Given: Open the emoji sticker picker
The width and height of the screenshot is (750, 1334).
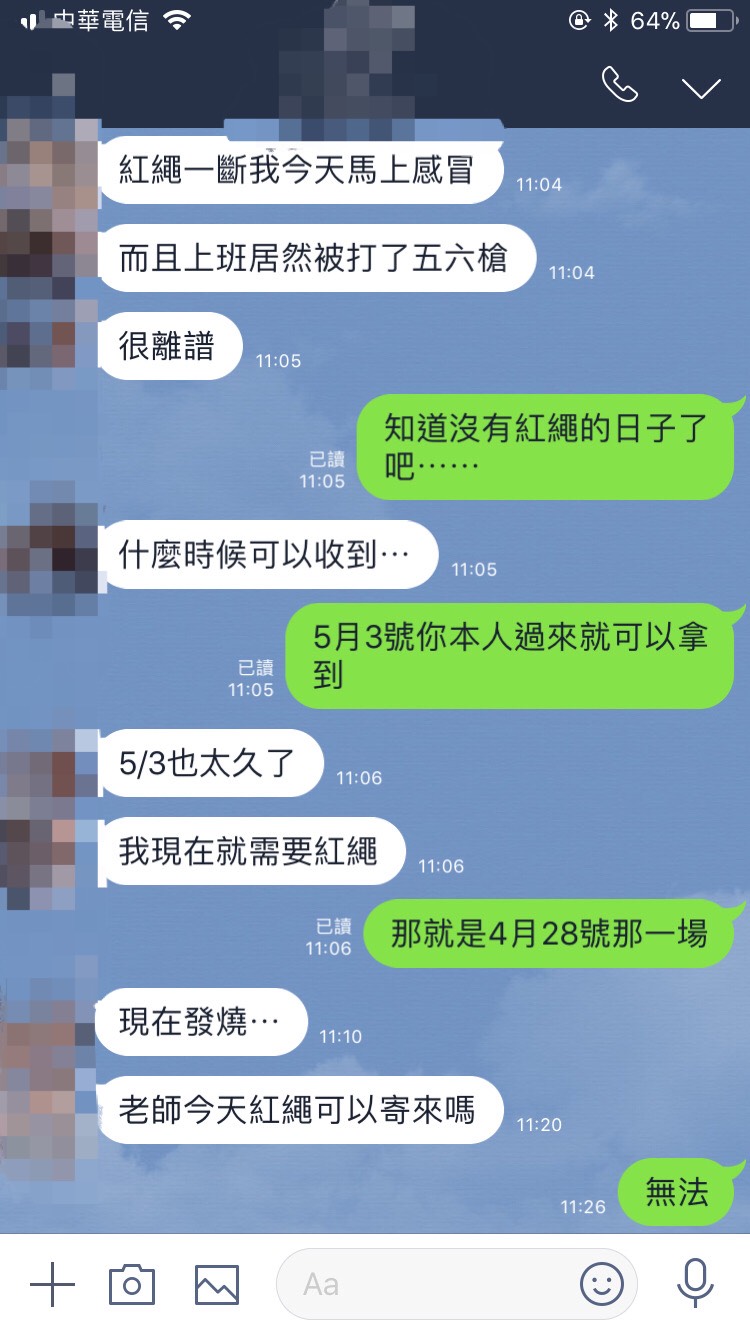Looking at the screenshot, I should [601, 1284].
